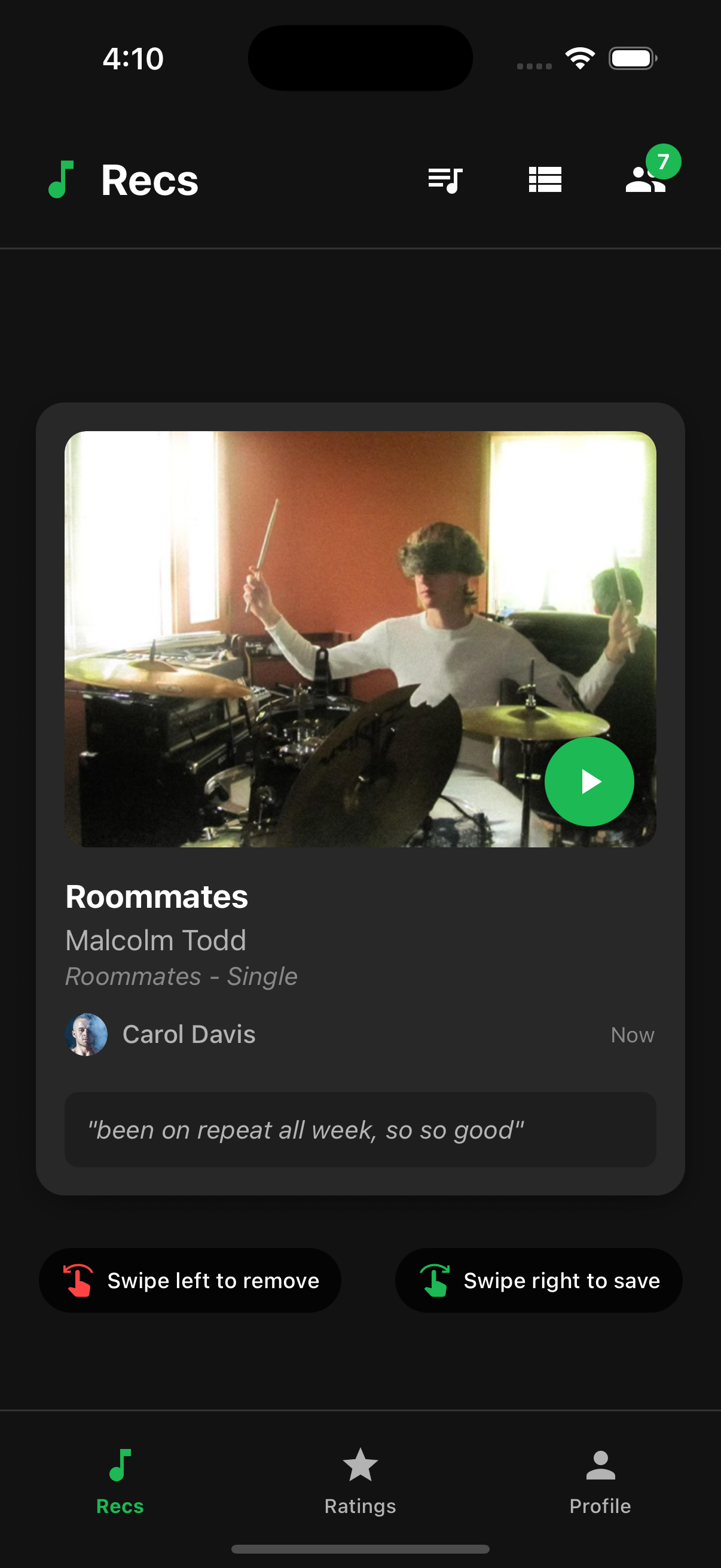Viewport: 721px width, 1568px height.
Task: Select the Recs tab
Action: 120,1481
